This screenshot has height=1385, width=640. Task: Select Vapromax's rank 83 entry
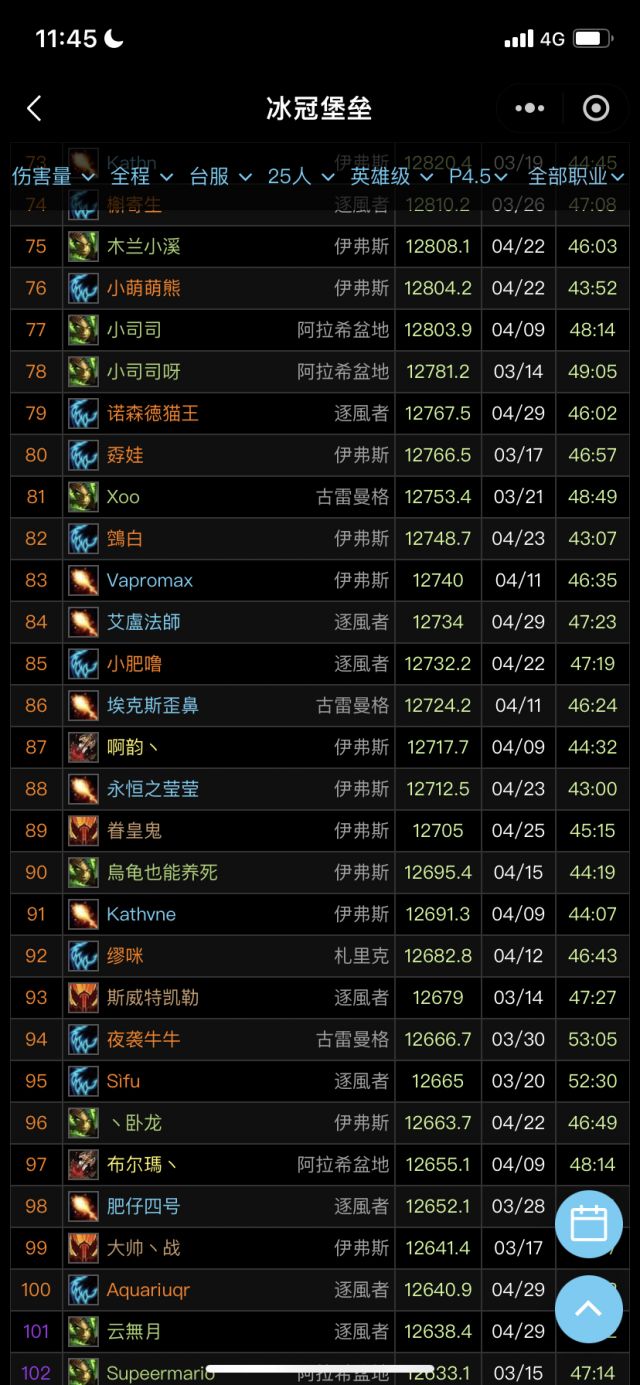(x=150, y=580)
